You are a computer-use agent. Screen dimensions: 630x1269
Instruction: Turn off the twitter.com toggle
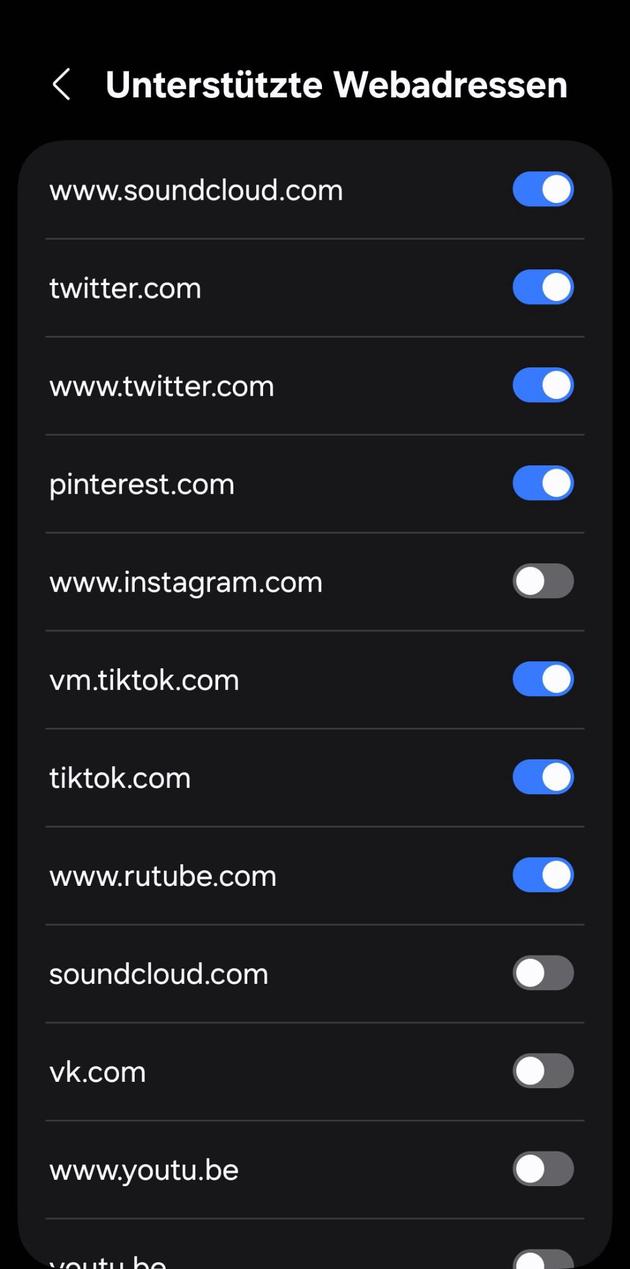click(x=543, y=287)
